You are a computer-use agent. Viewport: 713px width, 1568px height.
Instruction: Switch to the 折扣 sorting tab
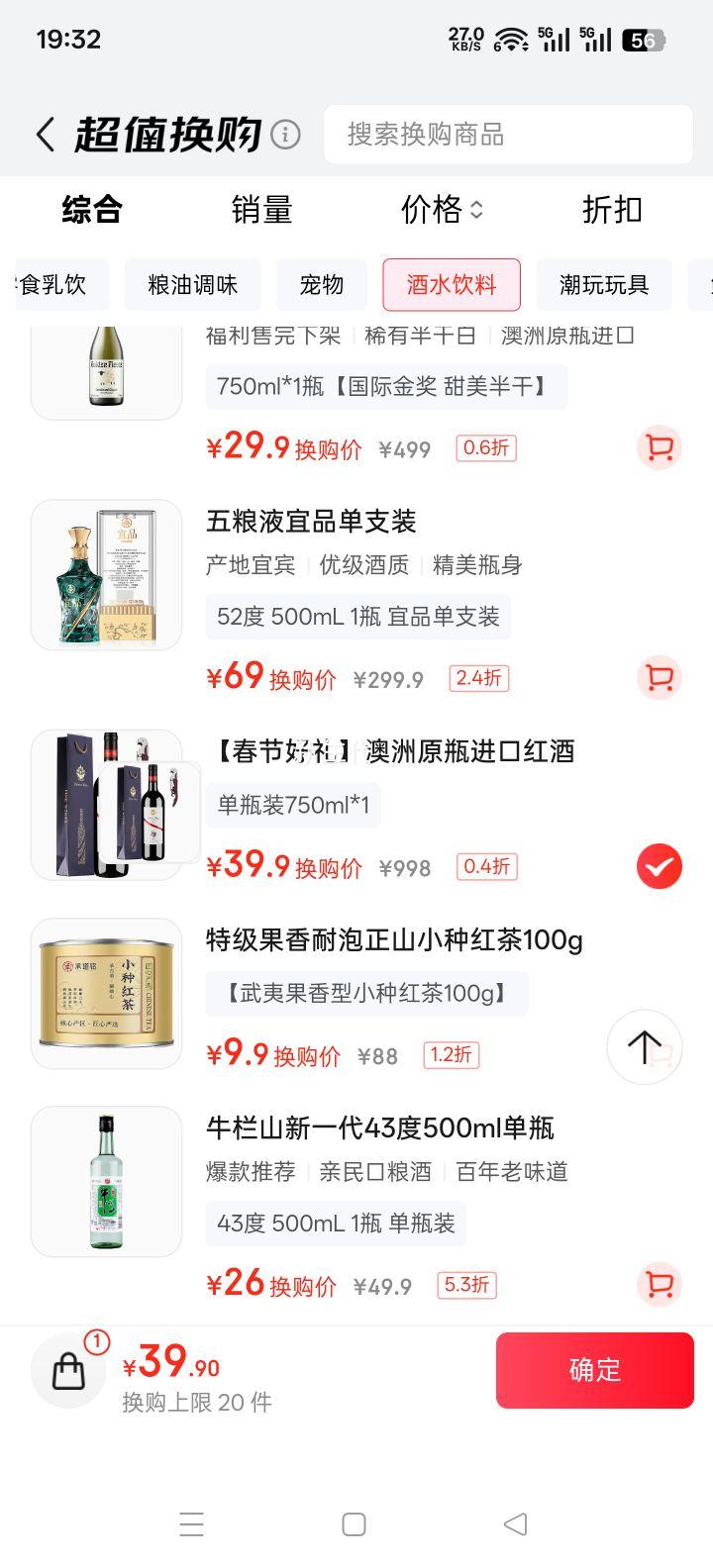(x=611, y=210)
